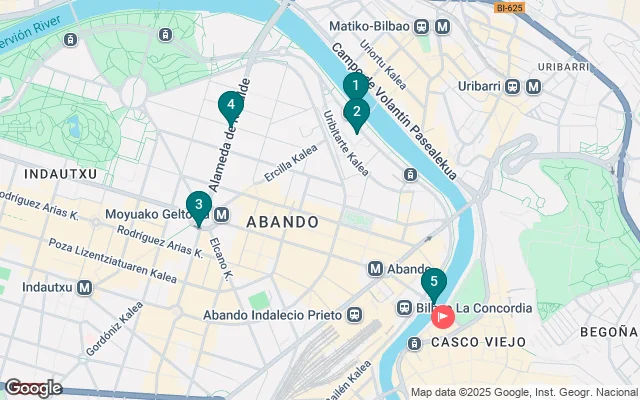Select map marker number 1
Viewport: 640px width, 400px height.
[352, 85]
